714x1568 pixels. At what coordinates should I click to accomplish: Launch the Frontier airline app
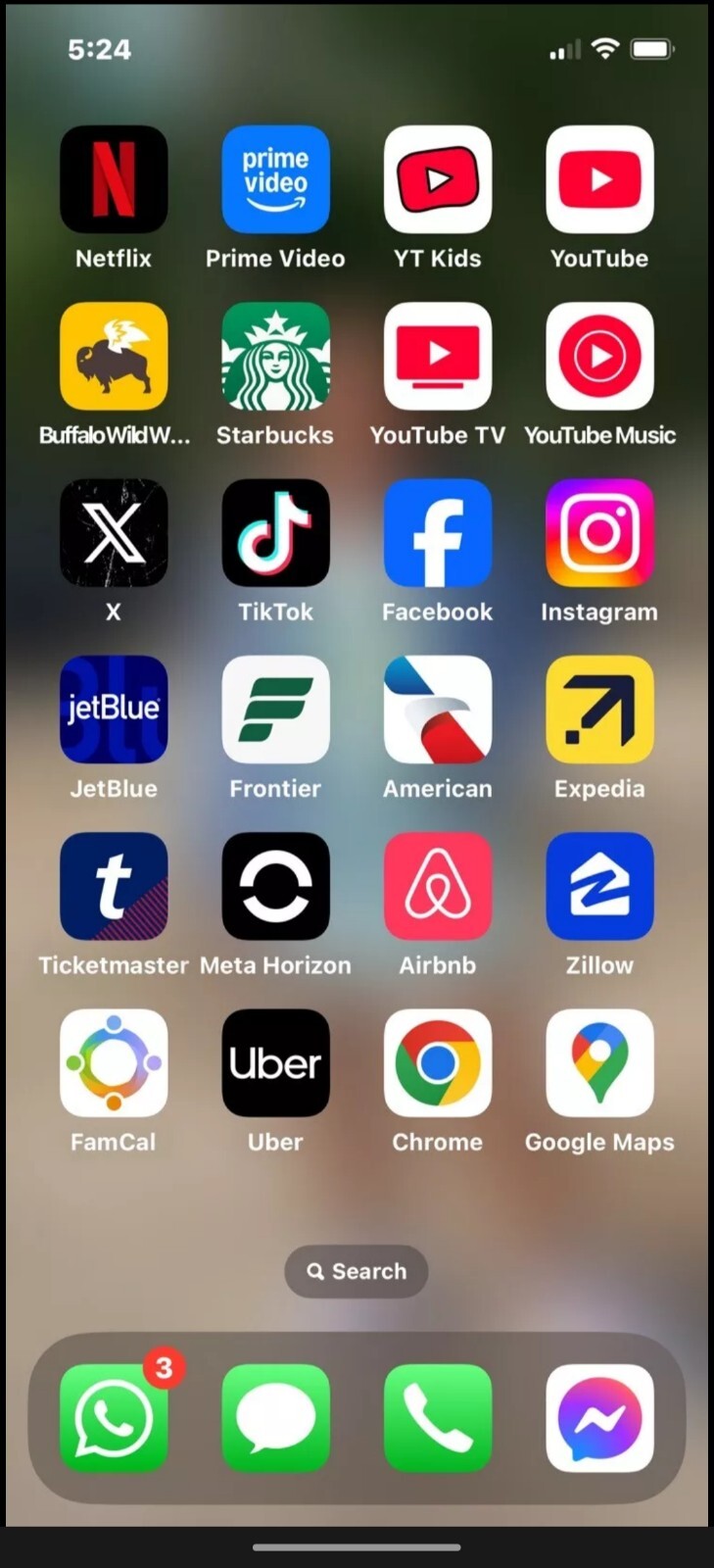[x=275, y=710]
